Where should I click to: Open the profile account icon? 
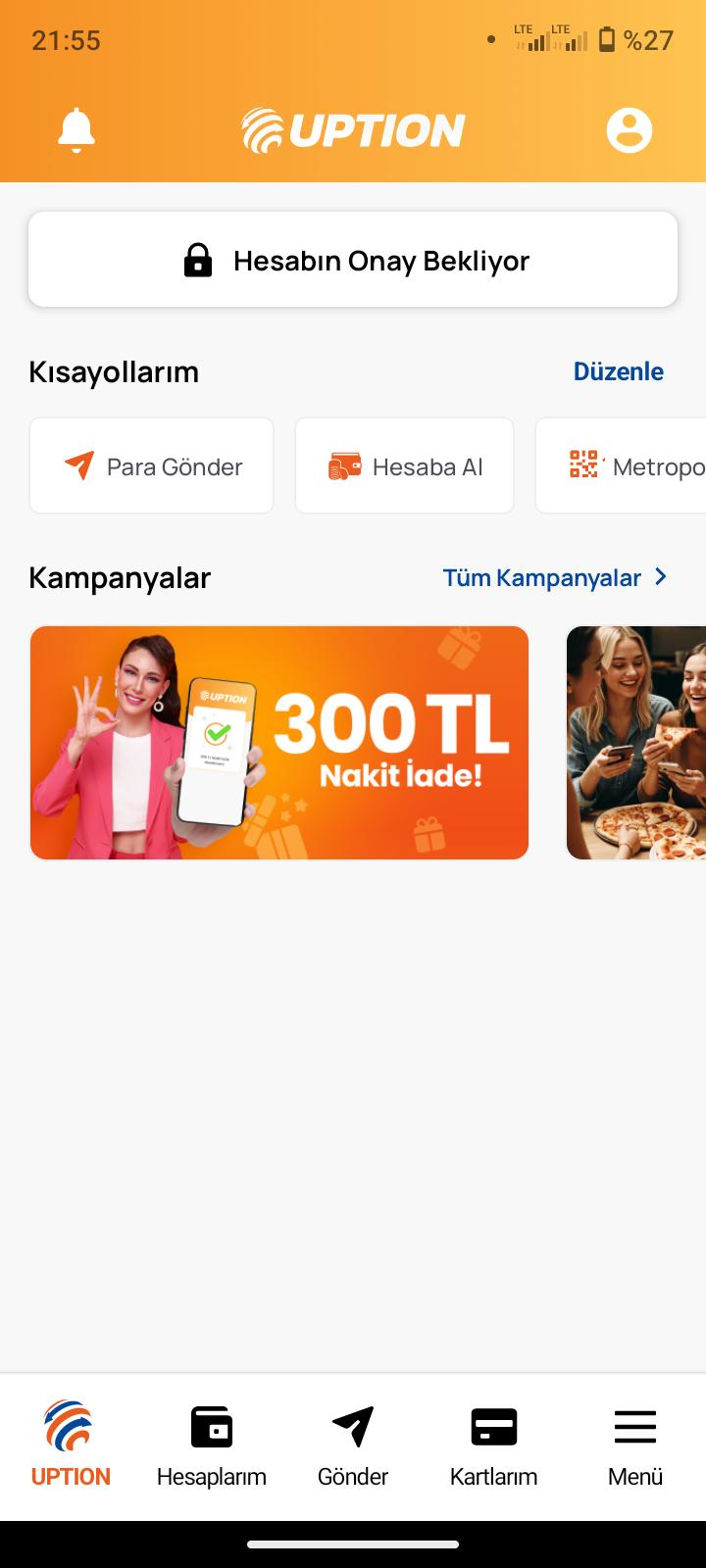click(629, 129)
